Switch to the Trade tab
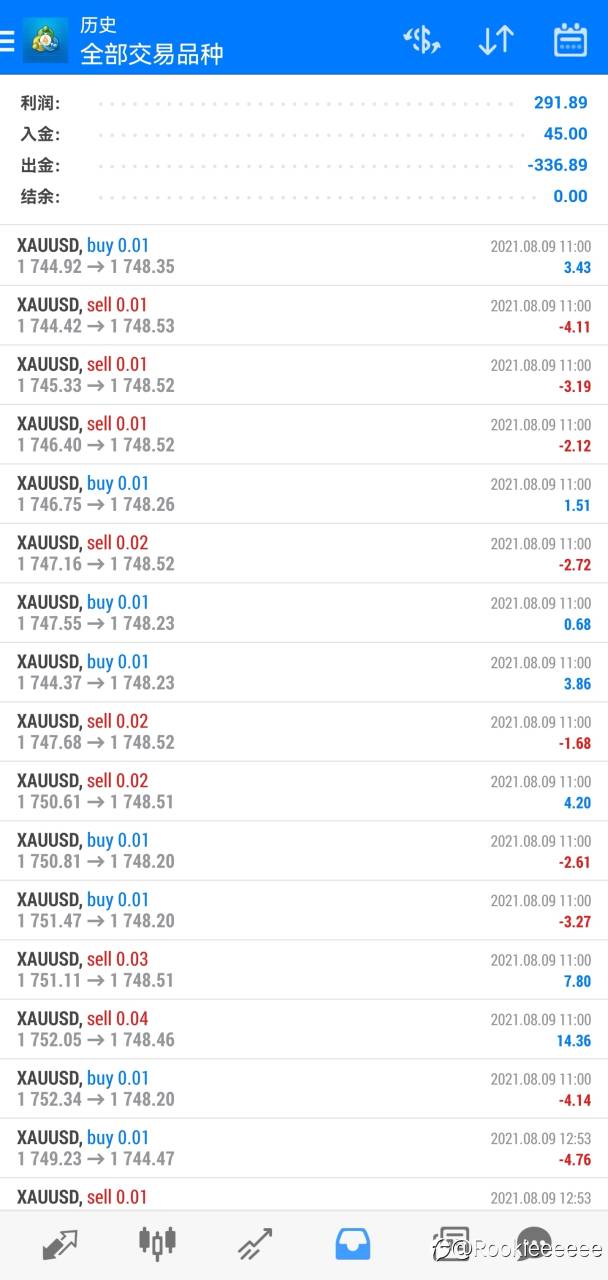The image size is (608, 1280). click(255, 1244)
